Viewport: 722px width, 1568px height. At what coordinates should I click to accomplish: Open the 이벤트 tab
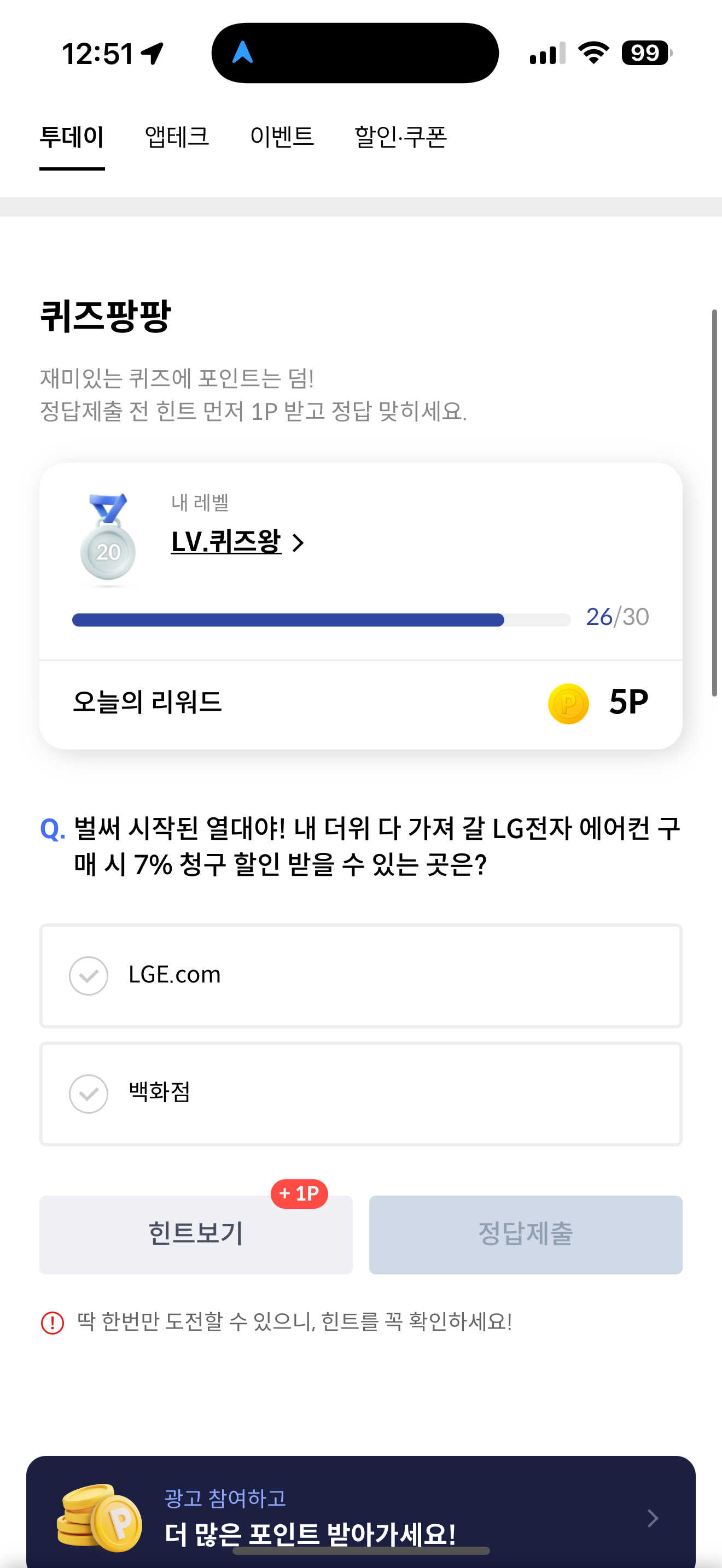pos(282,137)
